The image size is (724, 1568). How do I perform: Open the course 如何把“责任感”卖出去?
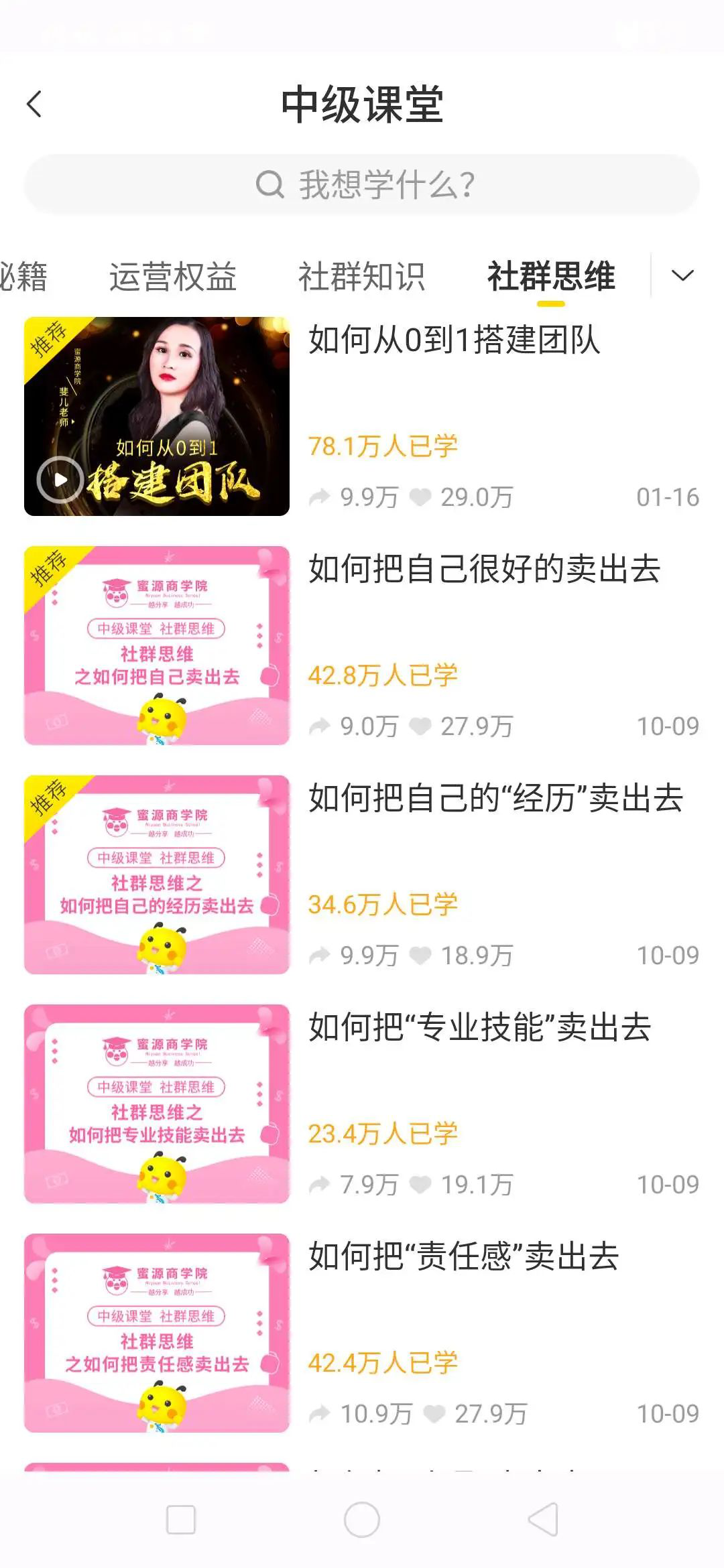[x=362, y=1333]
